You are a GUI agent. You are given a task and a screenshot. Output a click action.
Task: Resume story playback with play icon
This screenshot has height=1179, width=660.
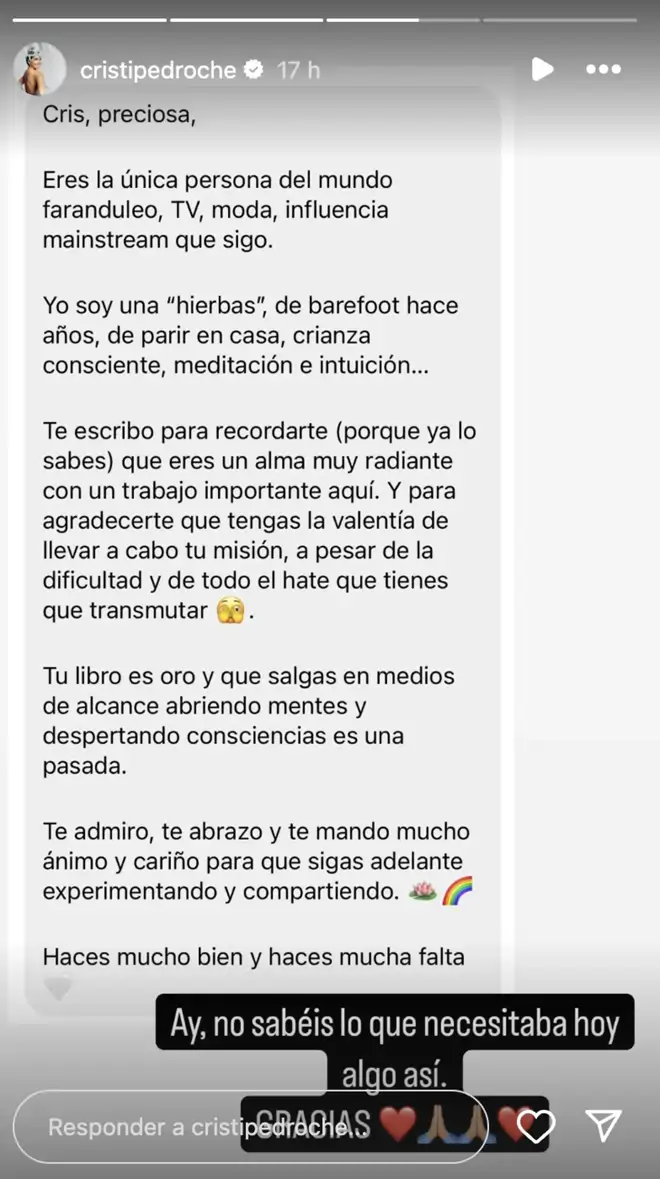tap(541, 69)
